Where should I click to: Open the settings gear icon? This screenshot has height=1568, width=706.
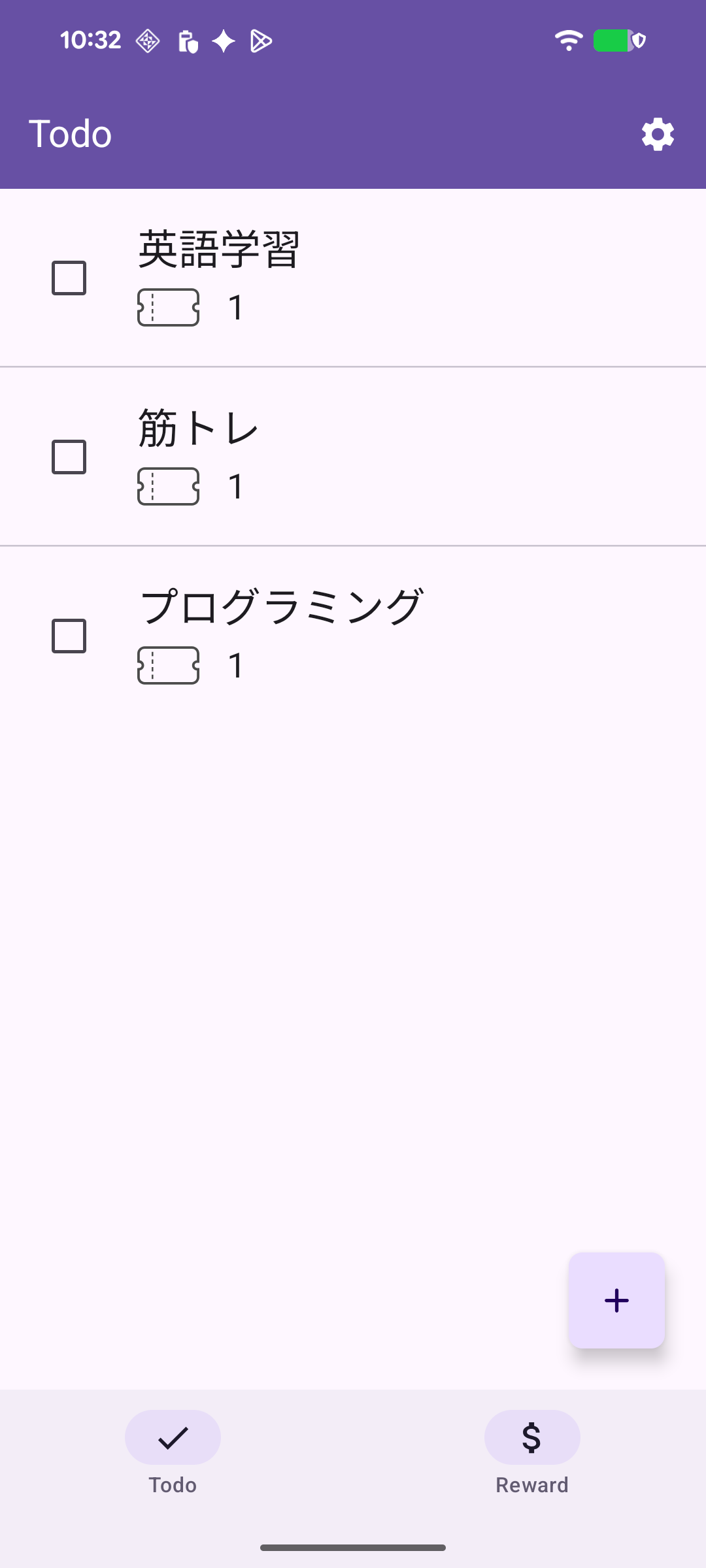pos(658,134)
